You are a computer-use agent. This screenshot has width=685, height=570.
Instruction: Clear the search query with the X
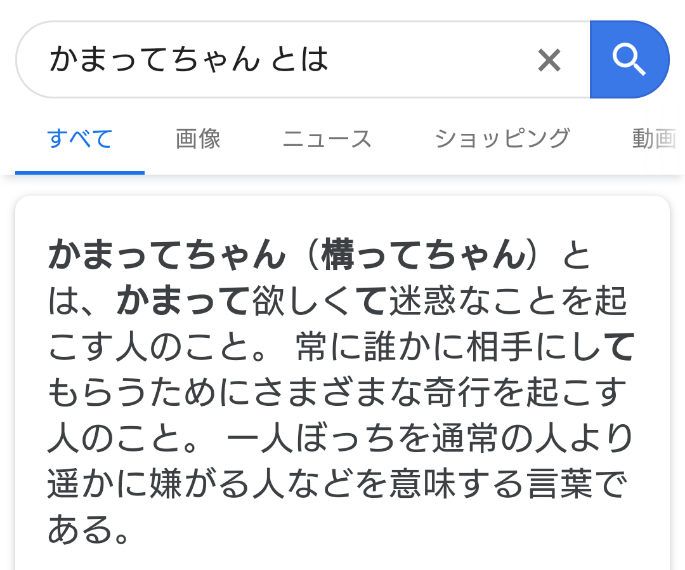549,61
